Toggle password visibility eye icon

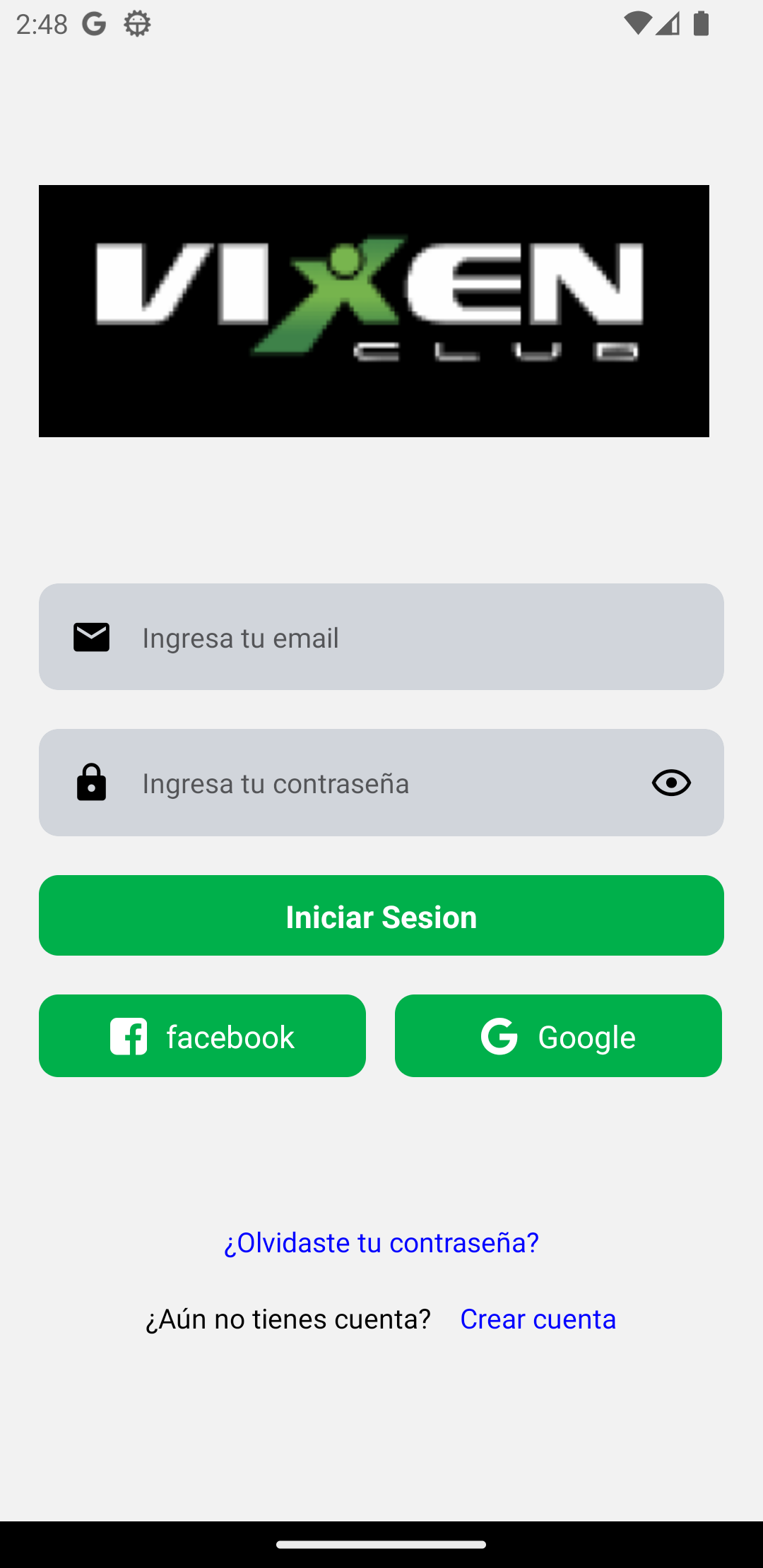(671, 783)
